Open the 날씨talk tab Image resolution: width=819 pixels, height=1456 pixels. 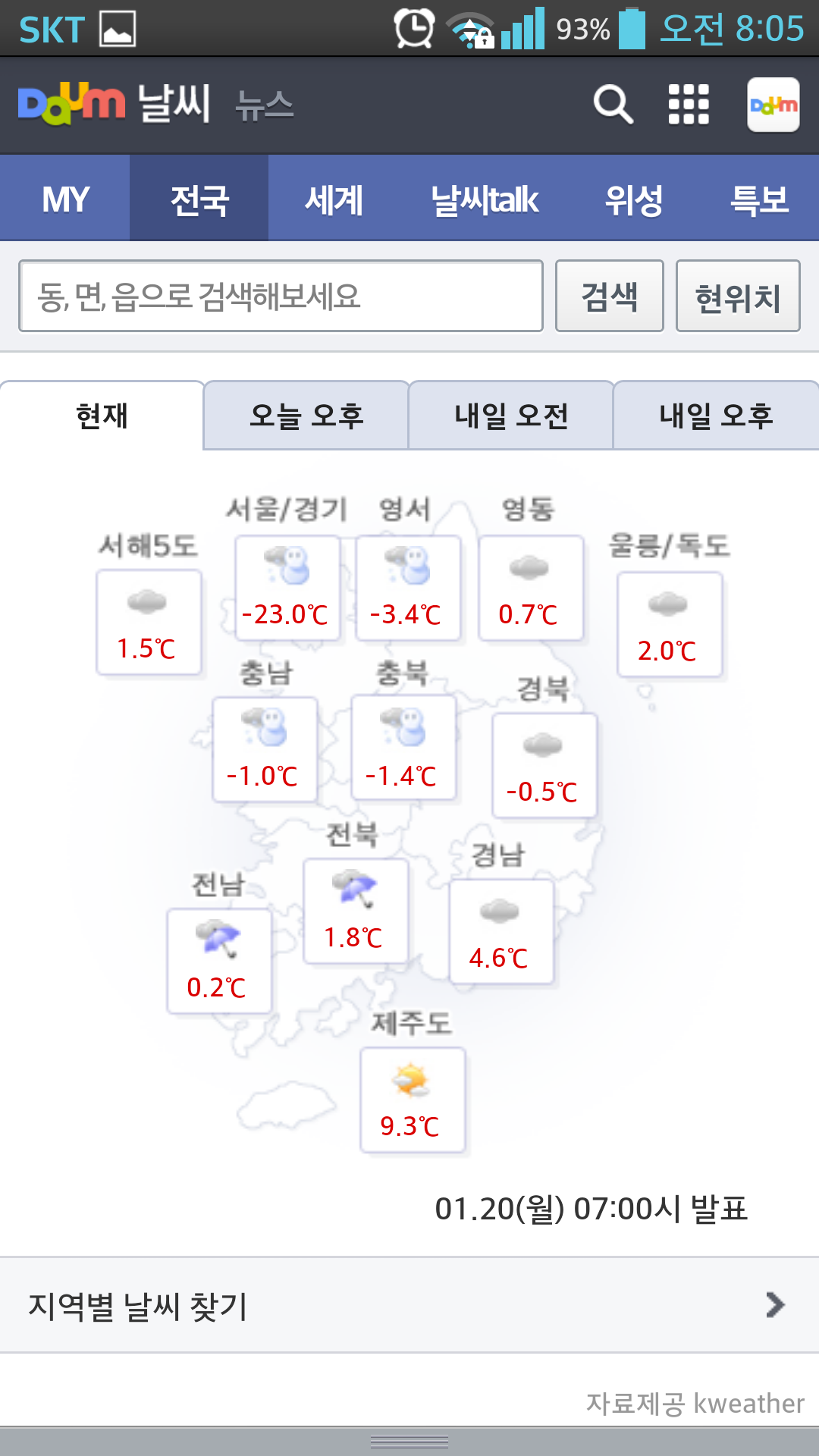(x=485, y=199)
